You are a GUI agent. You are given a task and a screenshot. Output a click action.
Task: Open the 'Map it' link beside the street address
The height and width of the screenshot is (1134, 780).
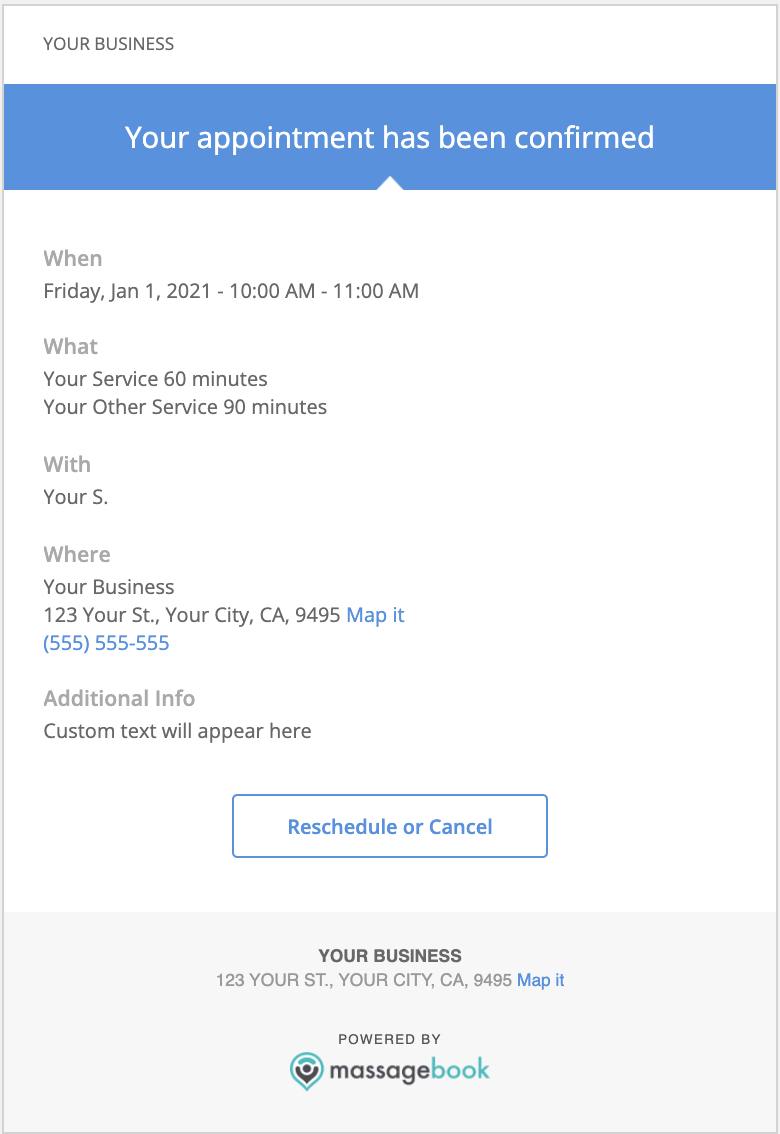[375, 614]
